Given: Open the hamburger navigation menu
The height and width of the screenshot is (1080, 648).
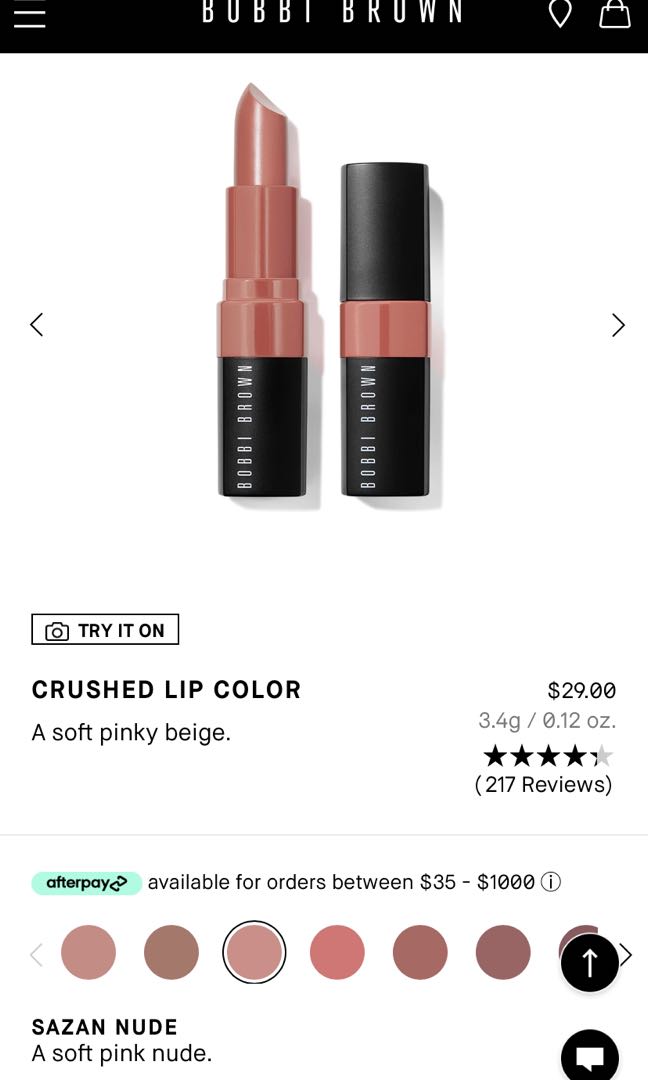Looking at the screenshot, I should 30,15.
